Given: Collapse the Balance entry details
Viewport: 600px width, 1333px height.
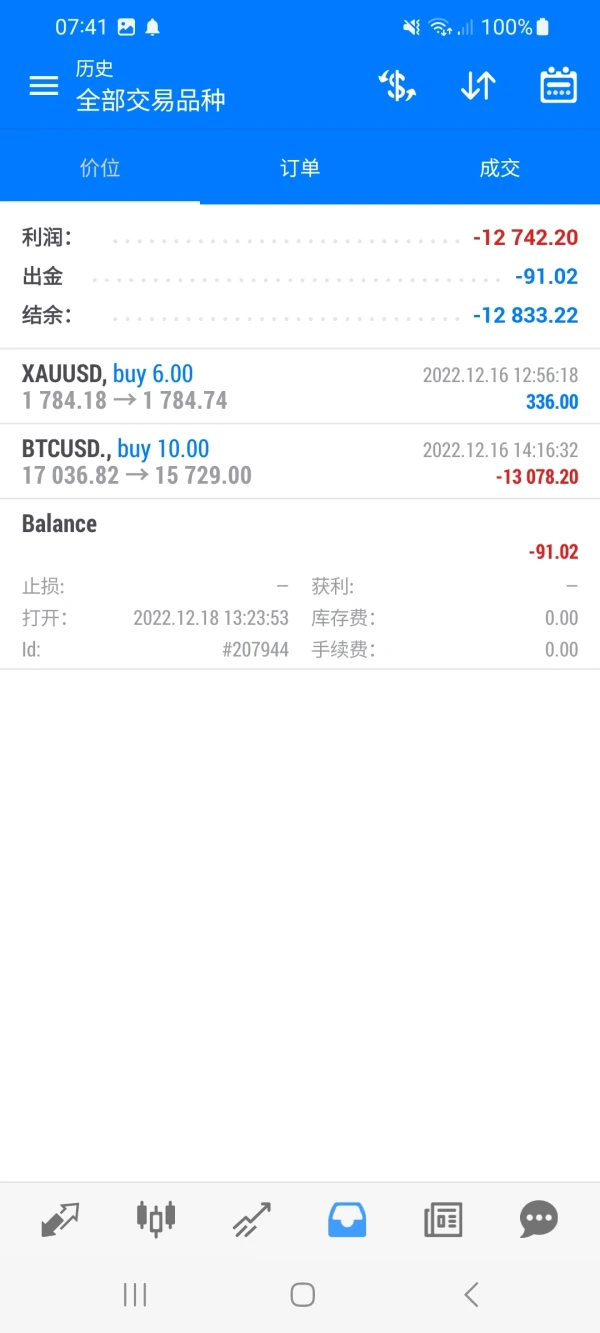Looking at the screenshot, I should coord(300,536).
